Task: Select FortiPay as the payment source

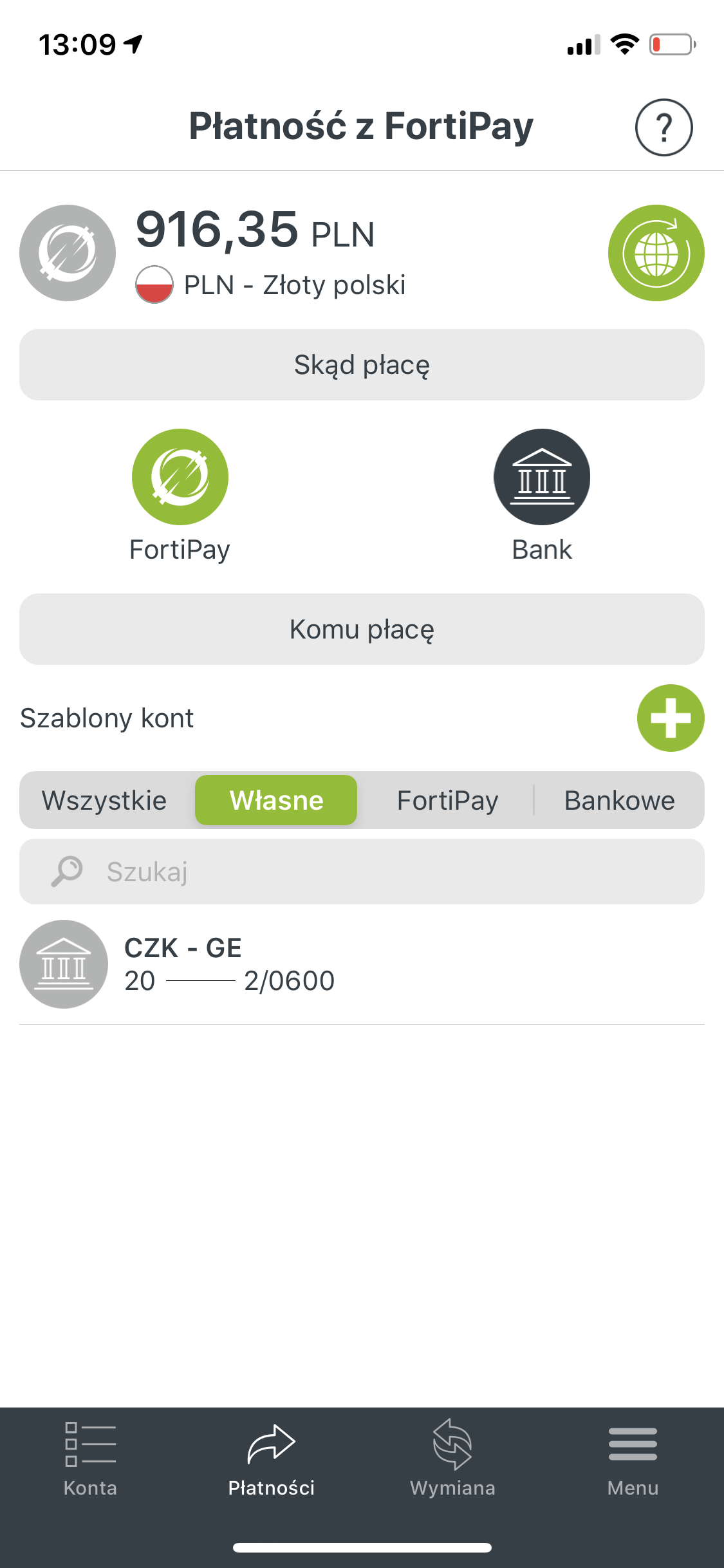Action: coord(180,496)
